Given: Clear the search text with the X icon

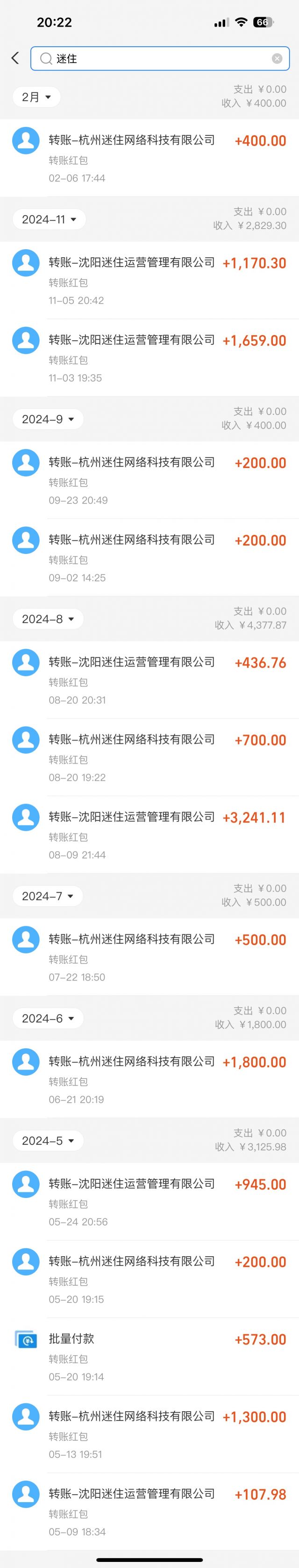Looking at the screenshot, I should (277, 59).
